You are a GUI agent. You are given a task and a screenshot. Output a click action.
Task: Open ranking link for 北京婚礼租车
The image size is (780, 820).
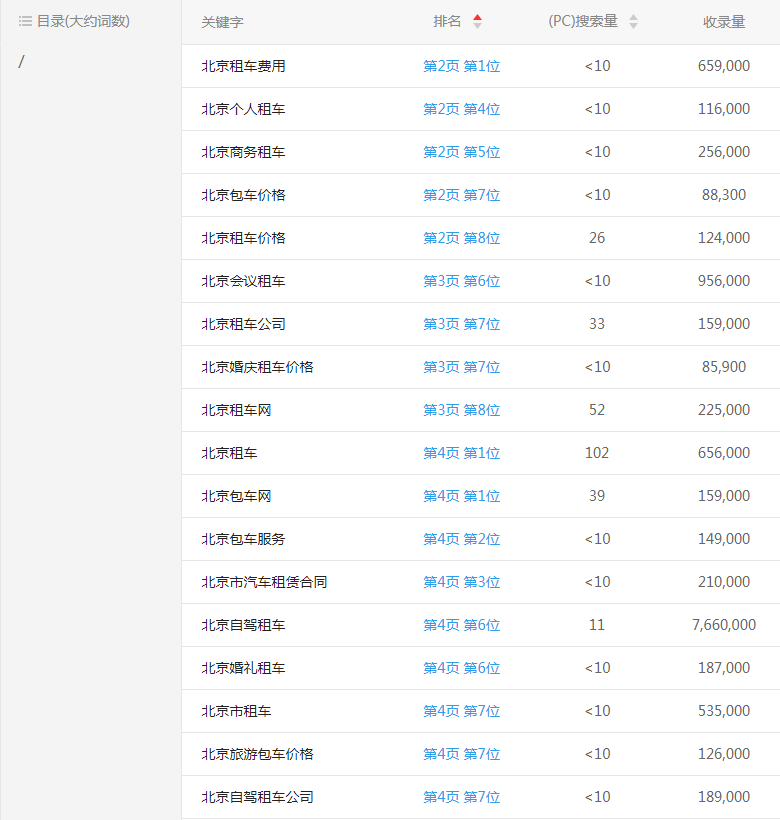point(461,668)
